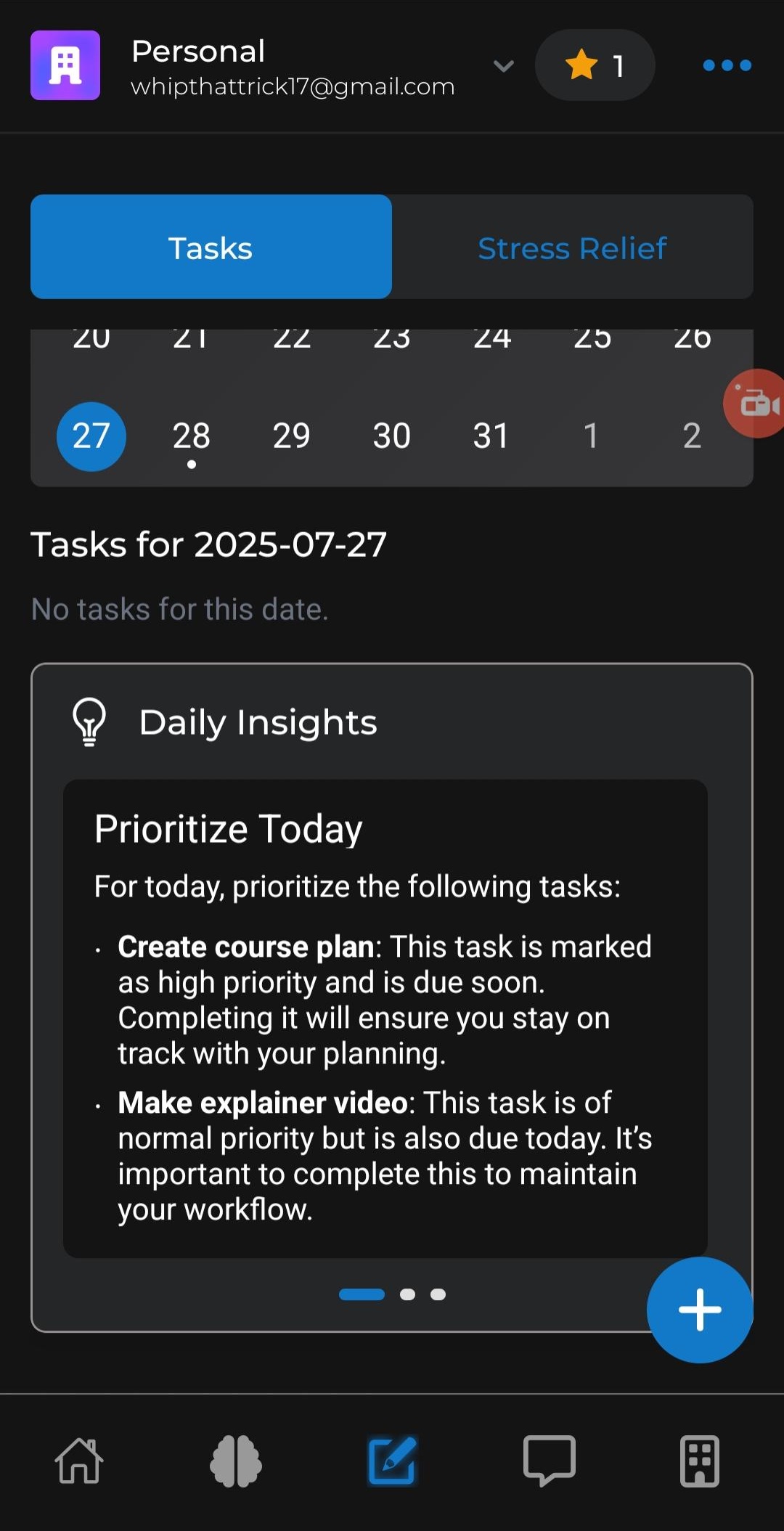Image resolution: width=784 pixels, height=1531 pixels.
Task: Switch to the Stress Relief tab
Action: click(x=572, y=248)
